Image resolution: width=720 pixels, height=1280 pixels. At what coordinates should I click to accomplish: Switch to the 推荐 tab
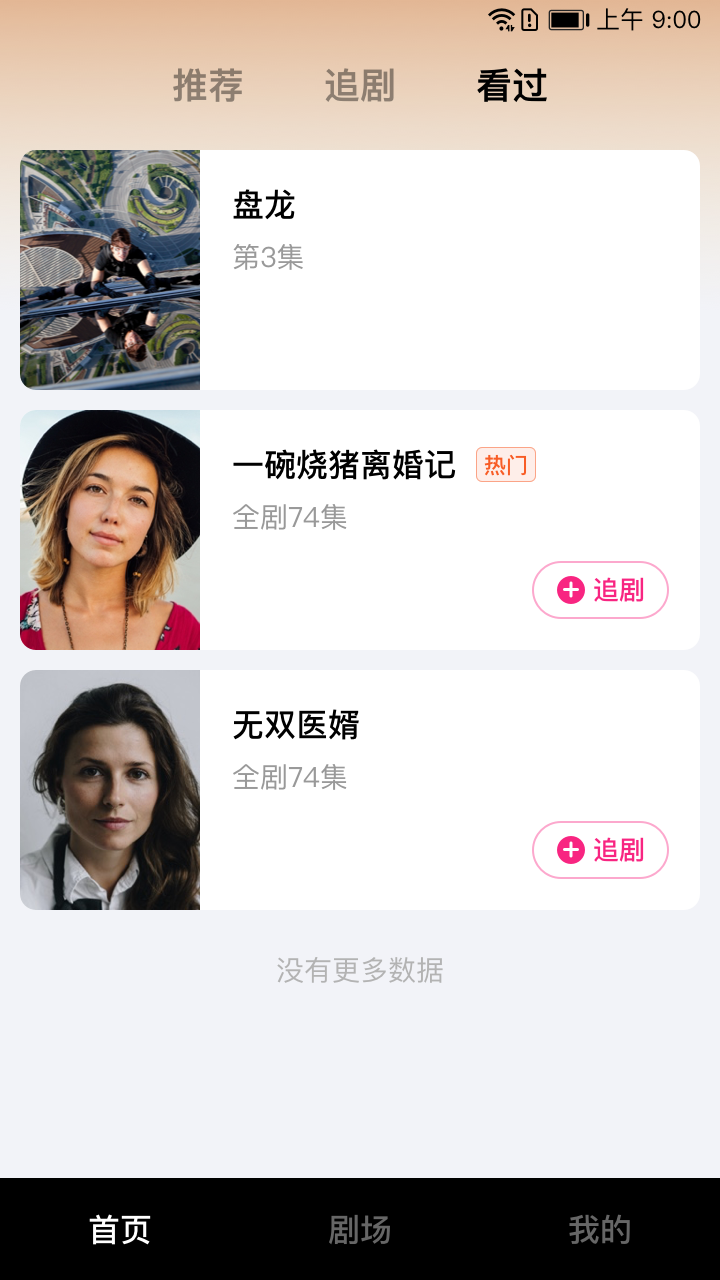[x=207, y=87]
